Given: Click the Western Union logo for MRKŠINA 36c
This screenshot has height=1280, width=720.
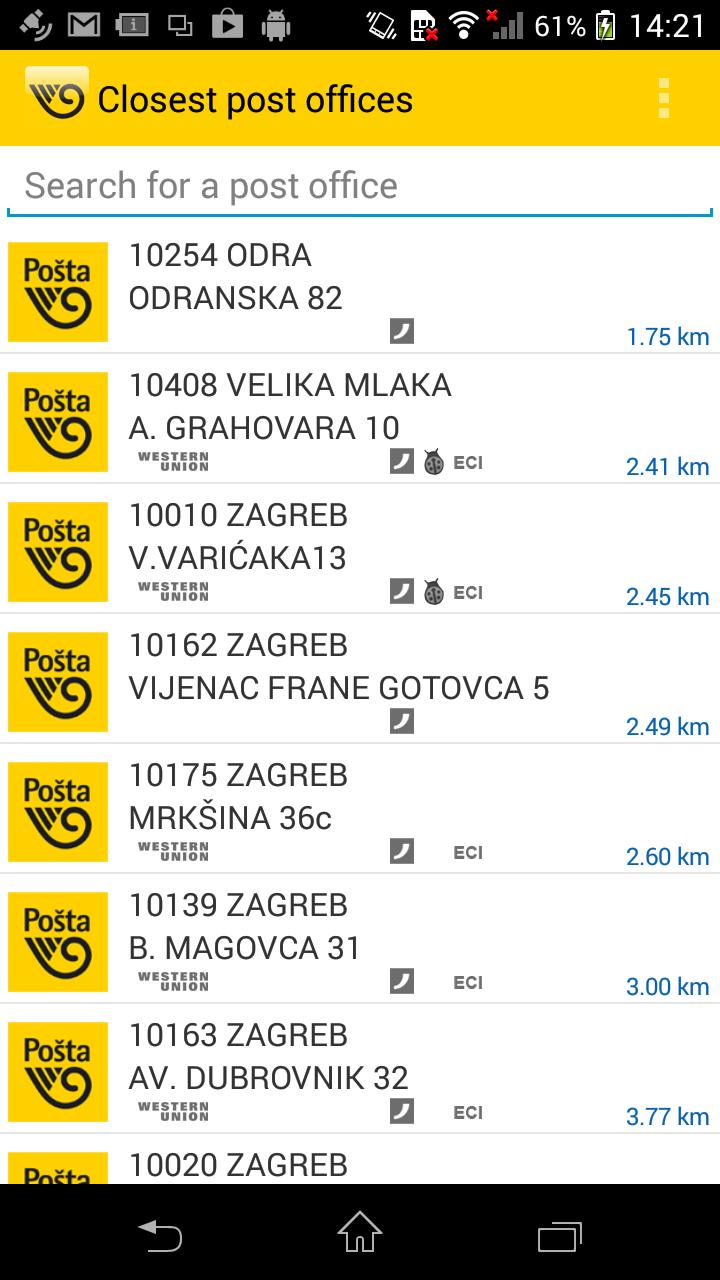Looking at the screenshot, I should point(171,848).
